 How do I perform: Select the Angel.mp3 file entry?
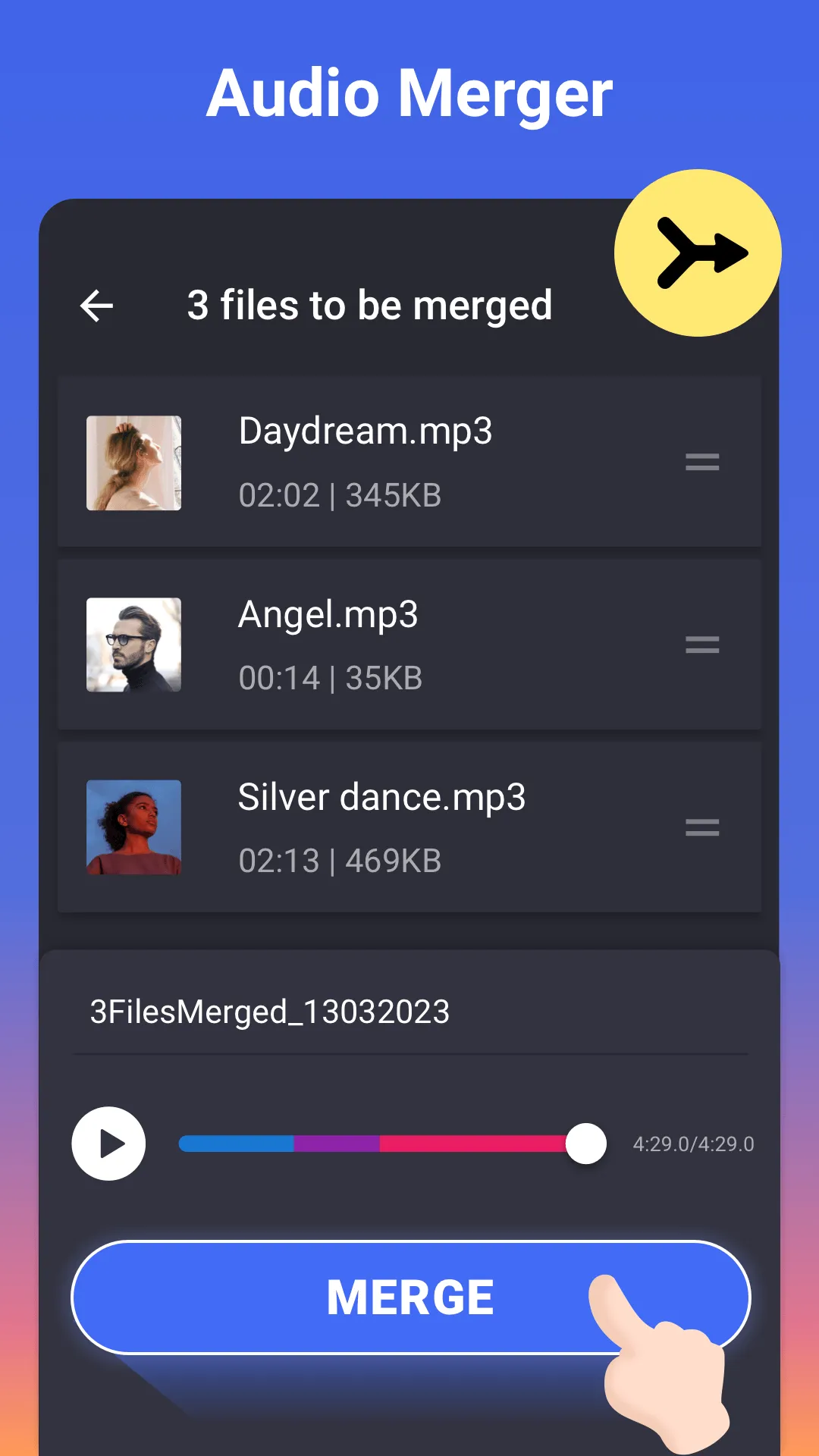409,645
